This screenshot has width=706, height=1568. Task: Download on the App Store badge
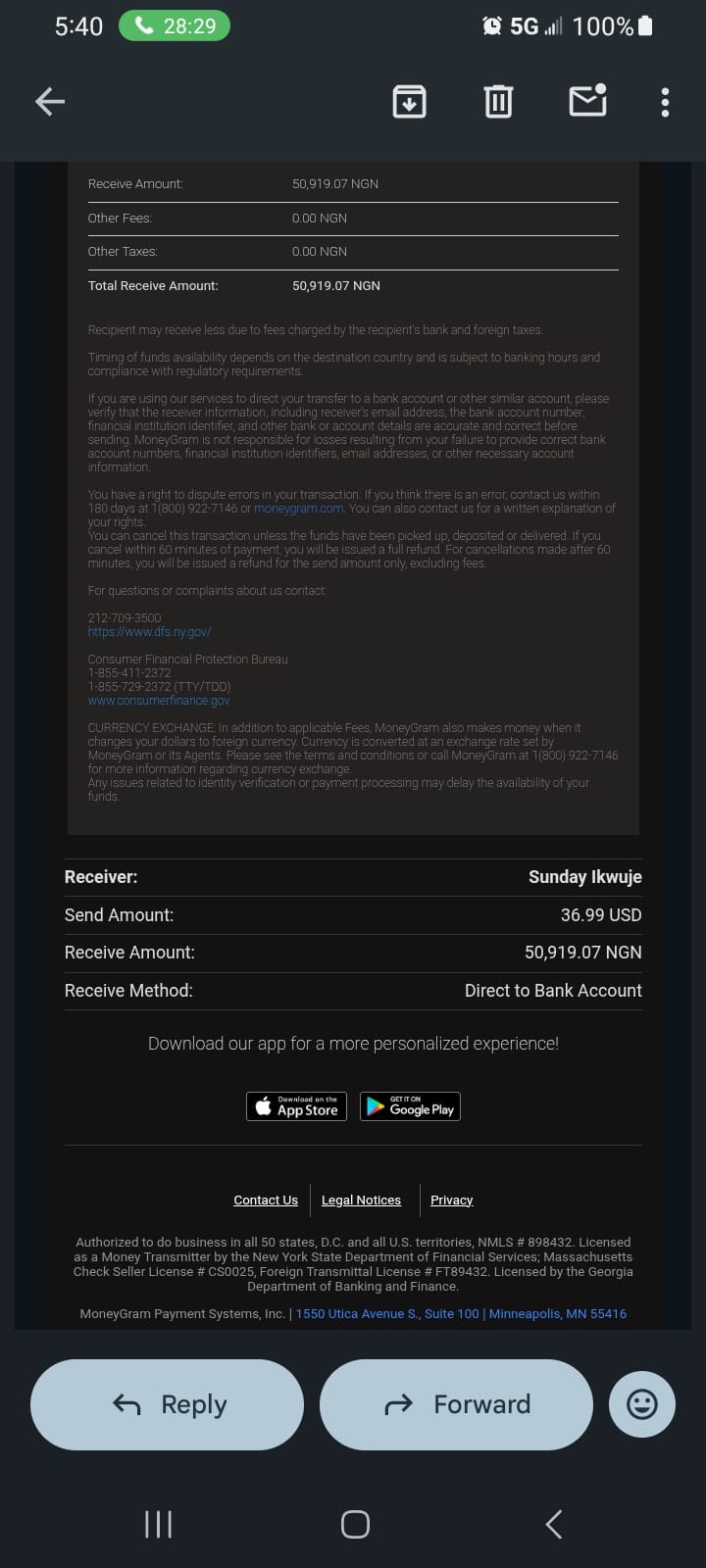(296, 1106)
